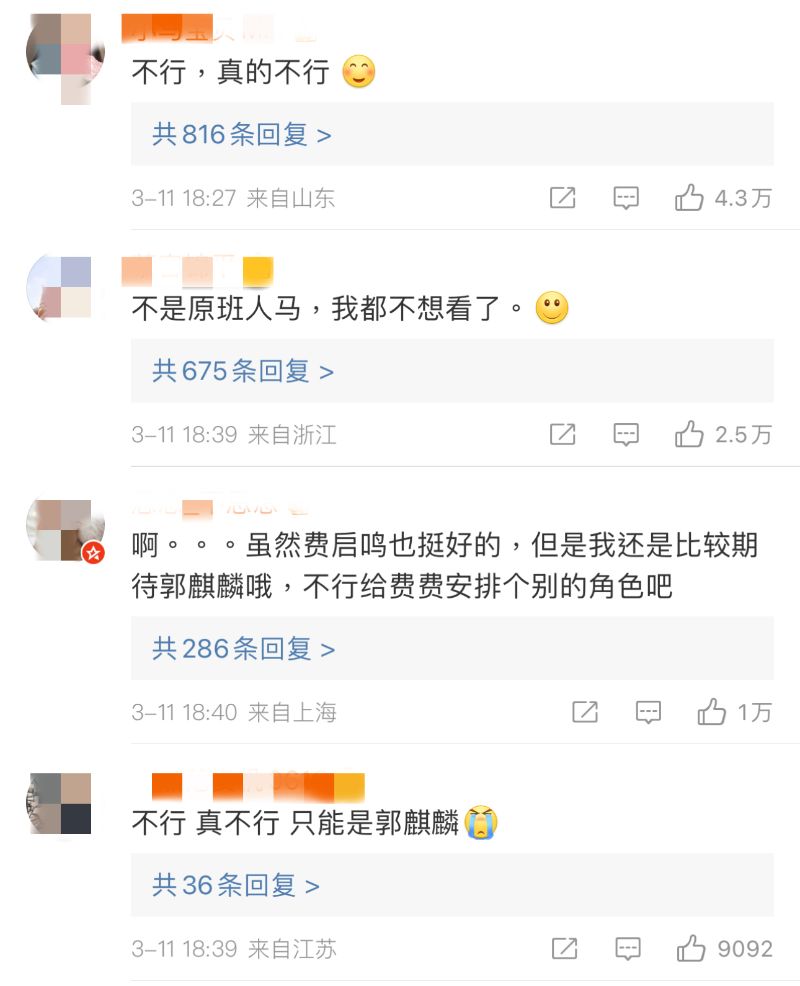Like the 原班人马 comment with 2.5万 likes

pyautogui.click(x=690, y=434)
